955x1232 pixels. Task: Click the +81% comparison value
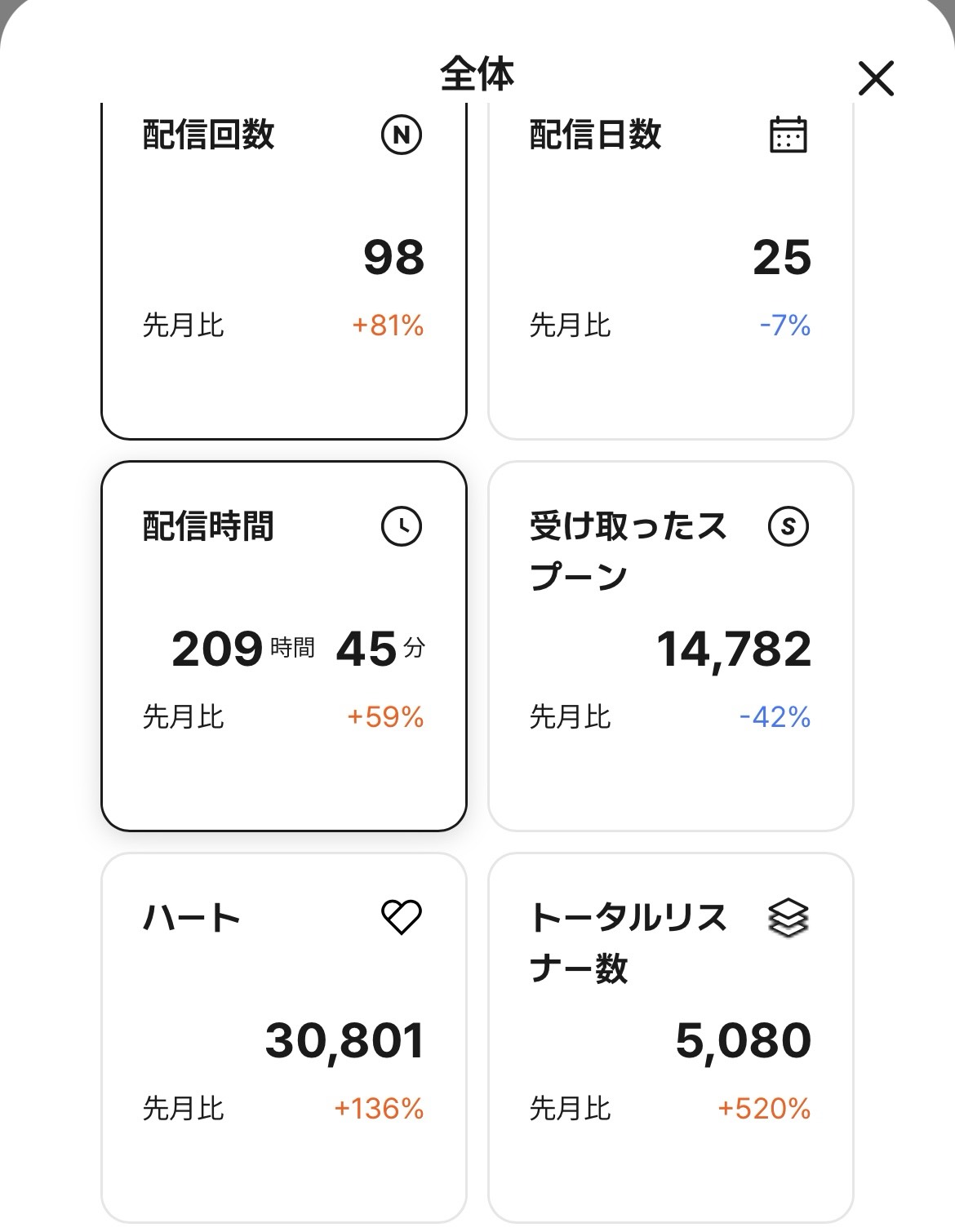coord(384,326)
